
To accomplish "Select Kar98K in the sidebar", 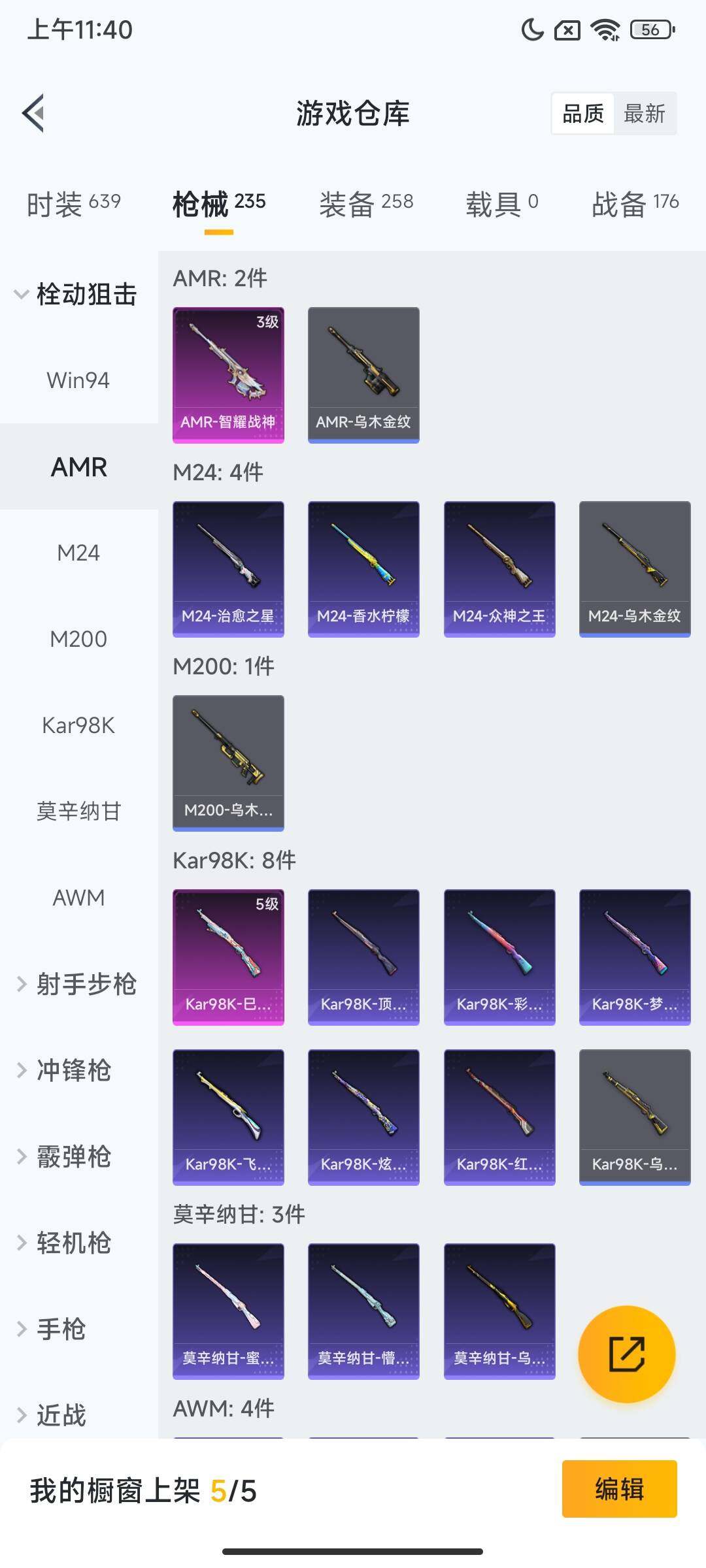I will click(x=78, y=725).
